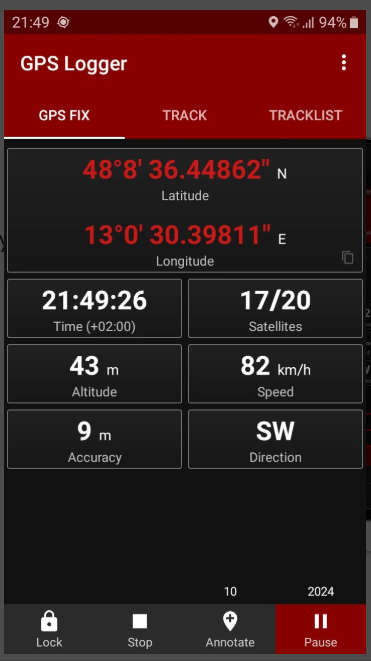The height and width of the screenshot is (661, 371).
Task: Switch to the Track tab
Action: coord(185,116)
